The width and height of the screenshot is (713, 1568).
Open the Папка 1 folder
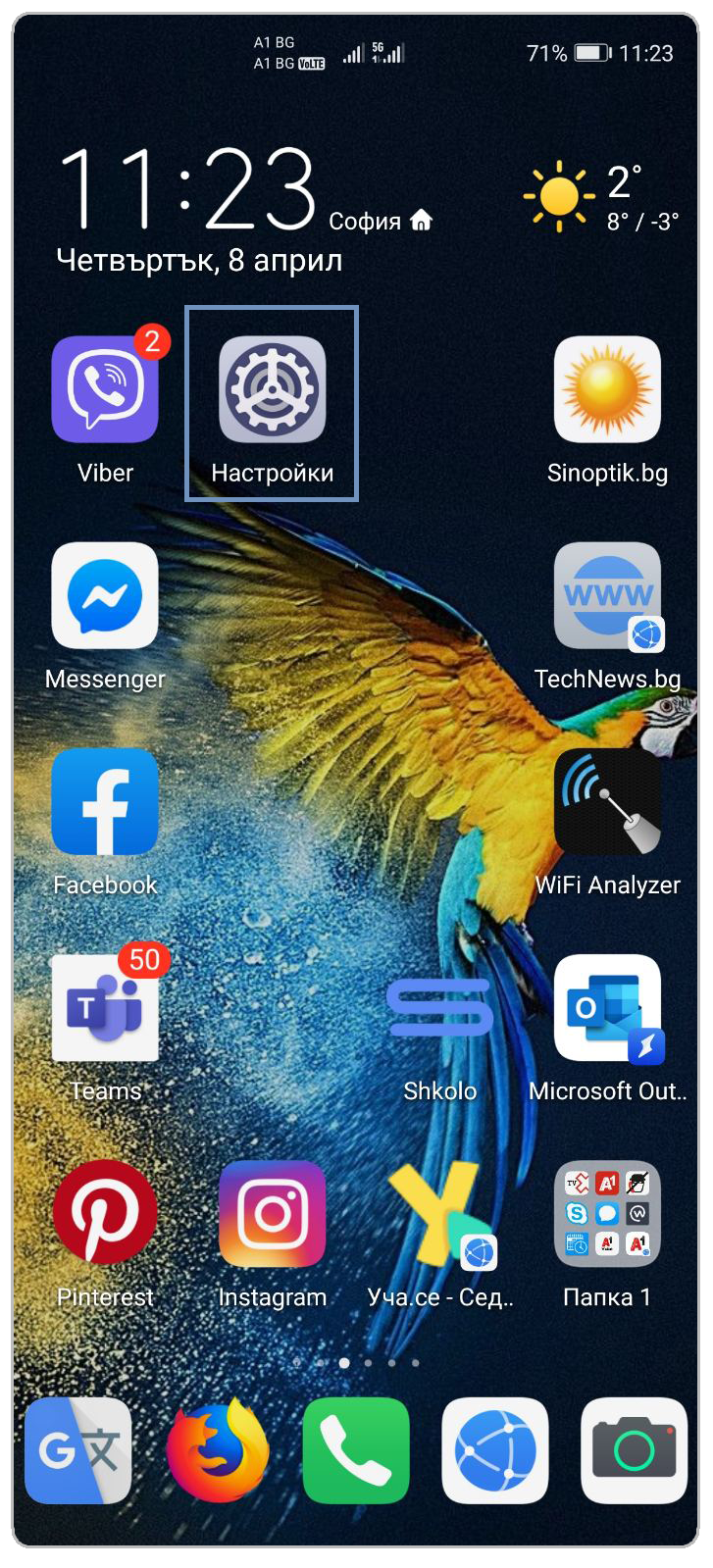[607, 1214]
